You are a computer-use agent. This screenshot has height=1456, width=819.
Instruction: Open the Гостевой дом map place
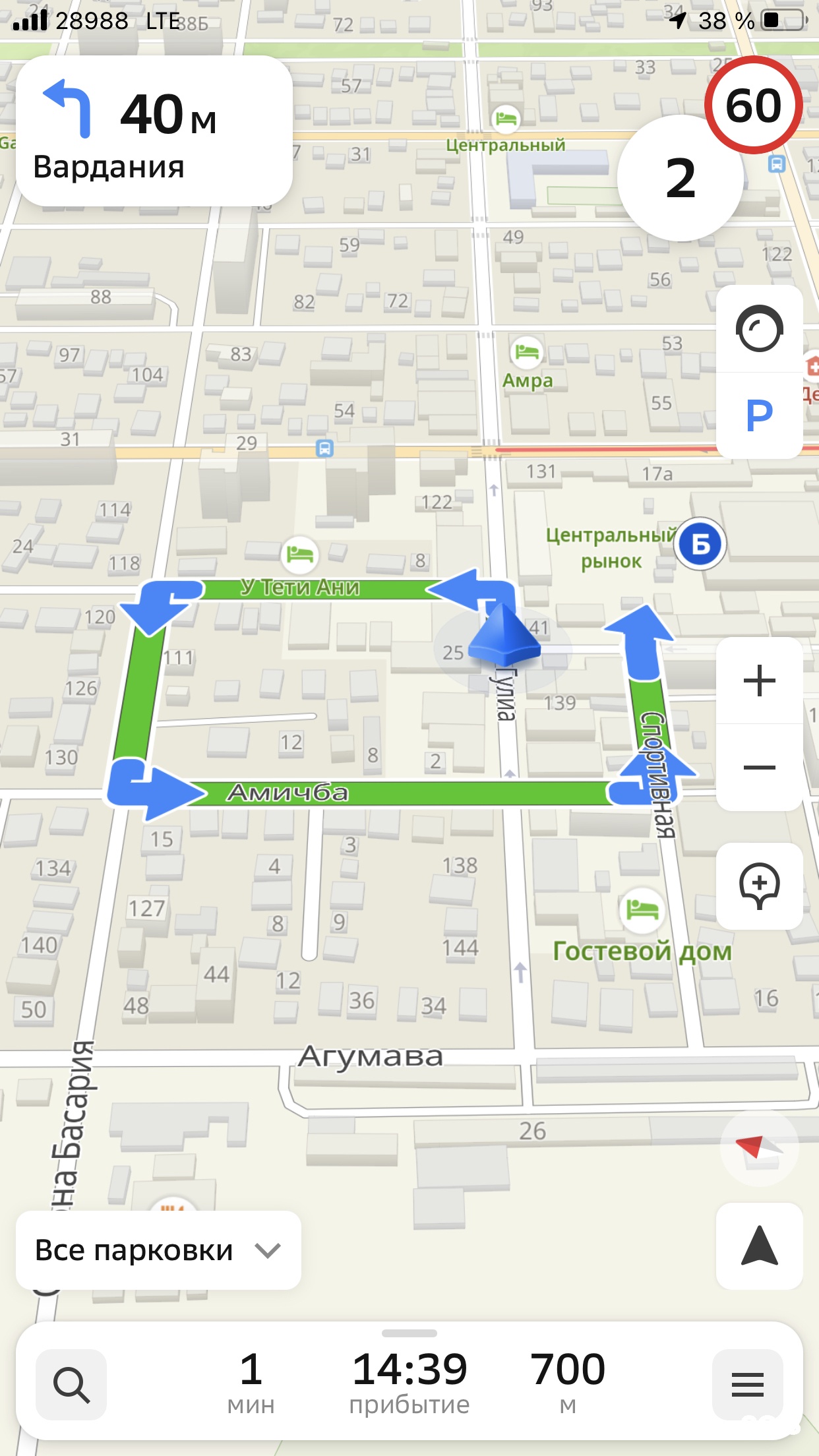coord(642,911)
